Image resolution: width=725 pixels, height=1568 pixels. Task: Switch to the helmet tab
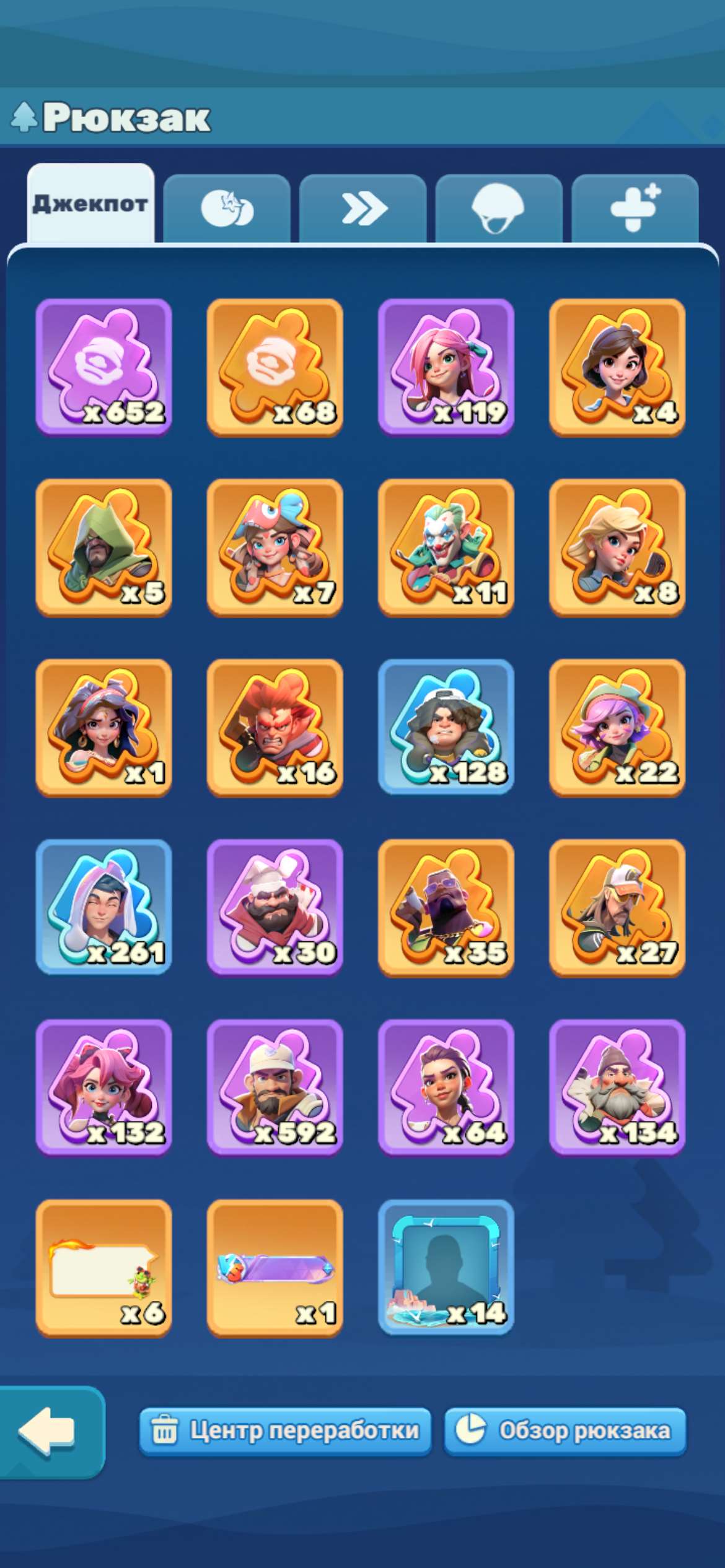499,209
